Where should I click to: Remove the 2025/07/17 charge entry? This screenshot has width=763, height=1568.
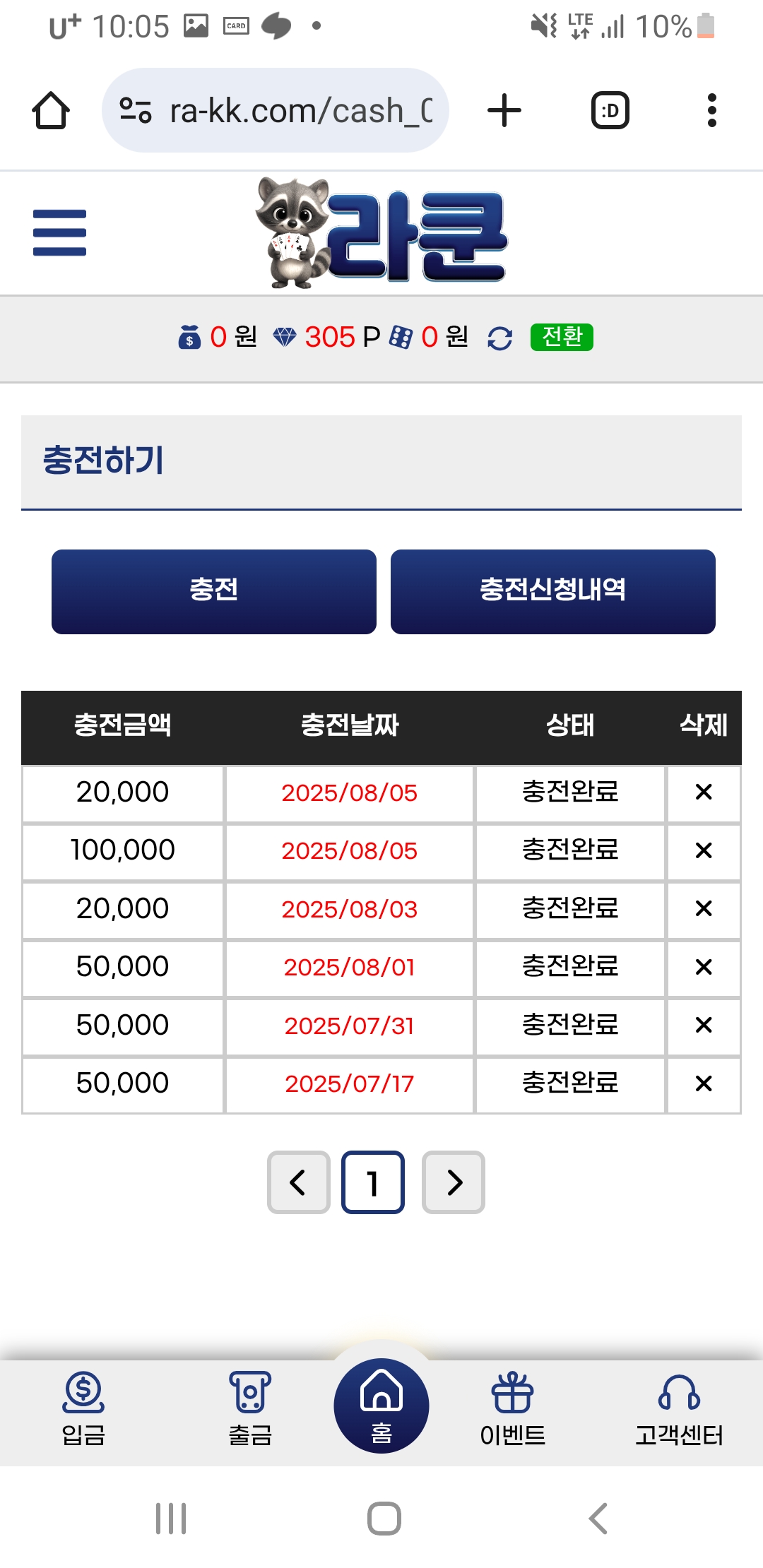click(703, 1083)
